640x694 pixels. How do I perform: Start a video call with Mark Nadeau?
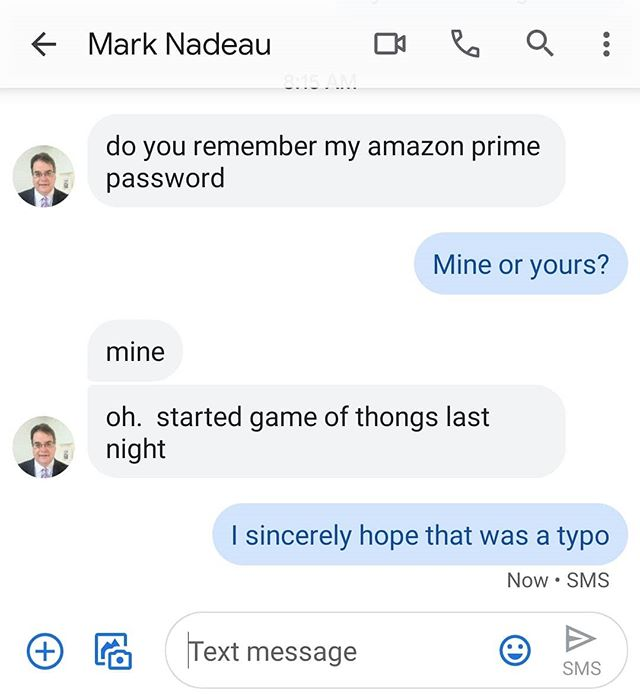pyautogui.click(x=390, y=44)
